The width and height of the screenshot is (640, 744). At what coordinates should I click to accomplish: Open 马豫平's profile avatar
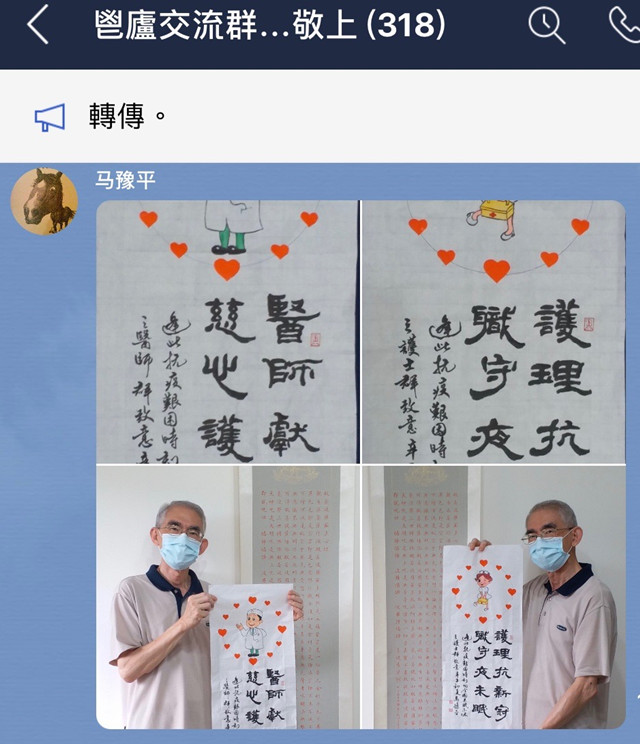tap(44, 201)
